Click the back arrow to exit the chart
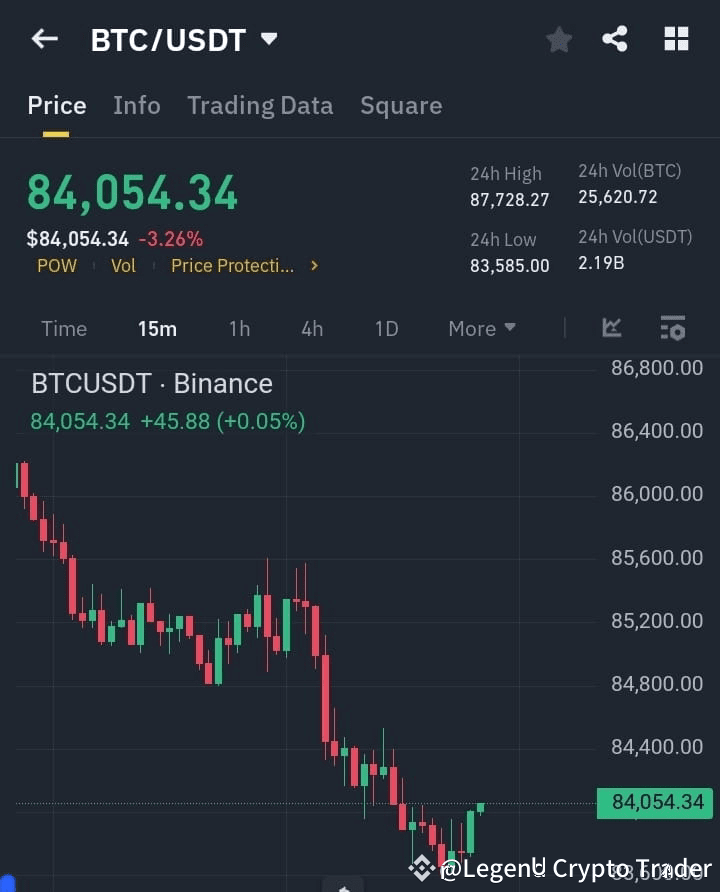Viewport: 720px width, 892px height. pyautogui.click(x=44, y=38)
